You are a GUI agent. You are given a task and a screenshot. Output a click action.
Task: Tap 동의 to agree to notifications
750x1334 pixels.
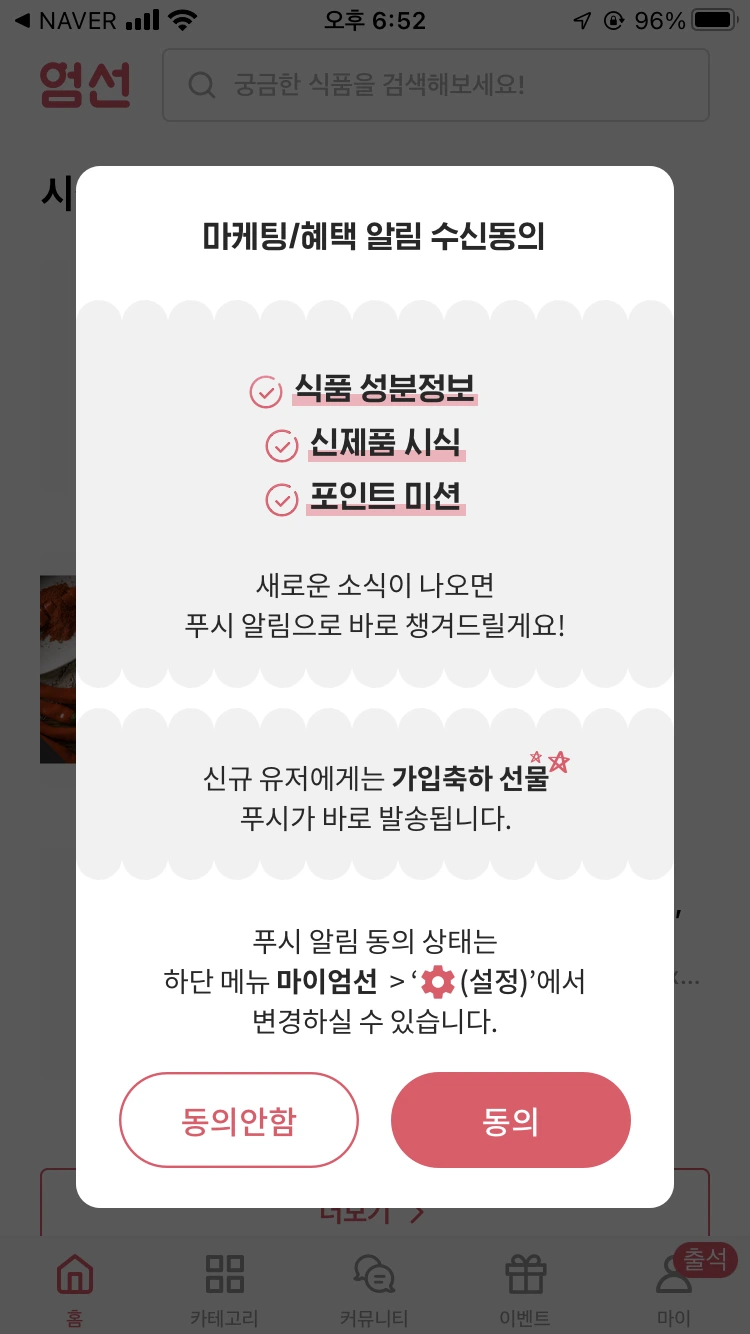pos(510,1120)
